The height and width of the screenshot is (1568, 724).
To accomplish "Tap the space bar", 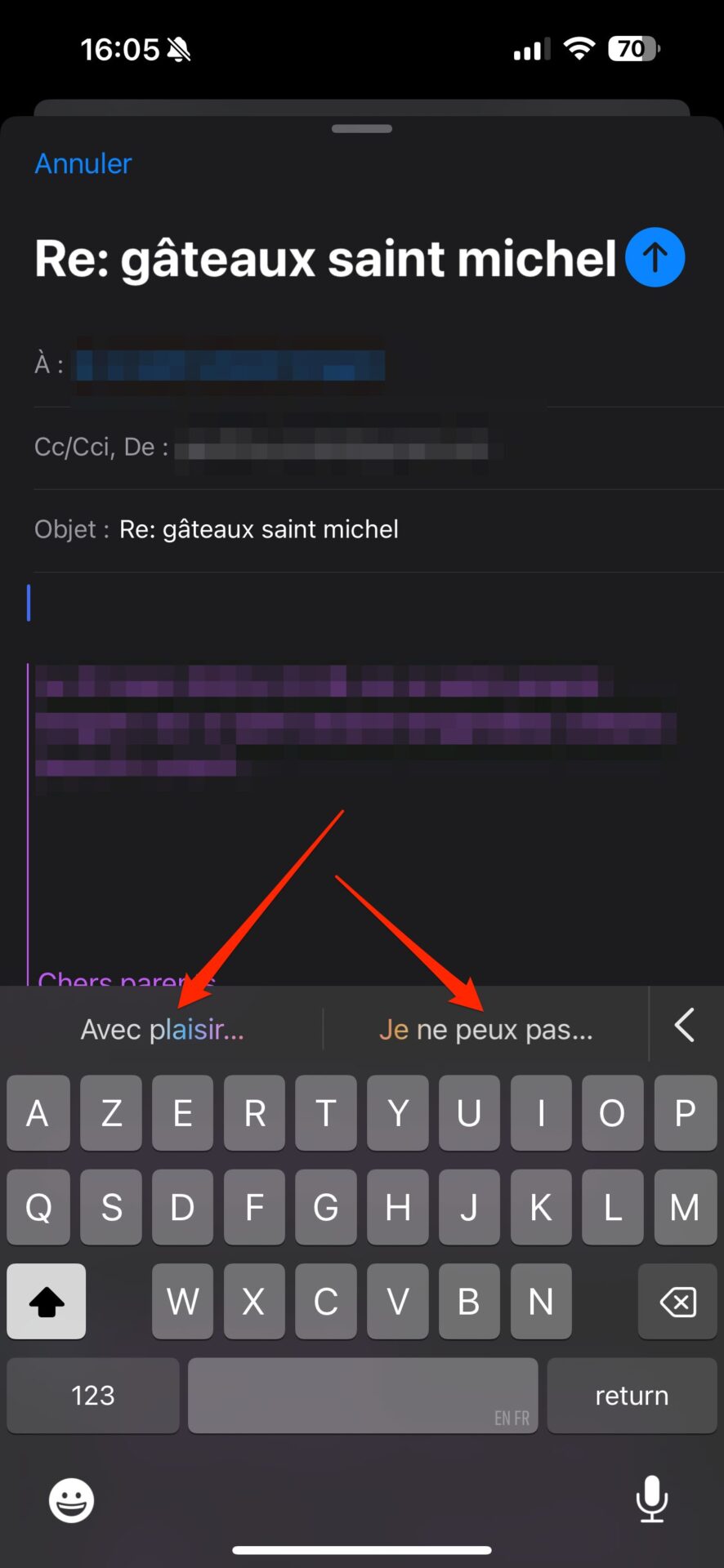I will click(x=363, y=1395).
